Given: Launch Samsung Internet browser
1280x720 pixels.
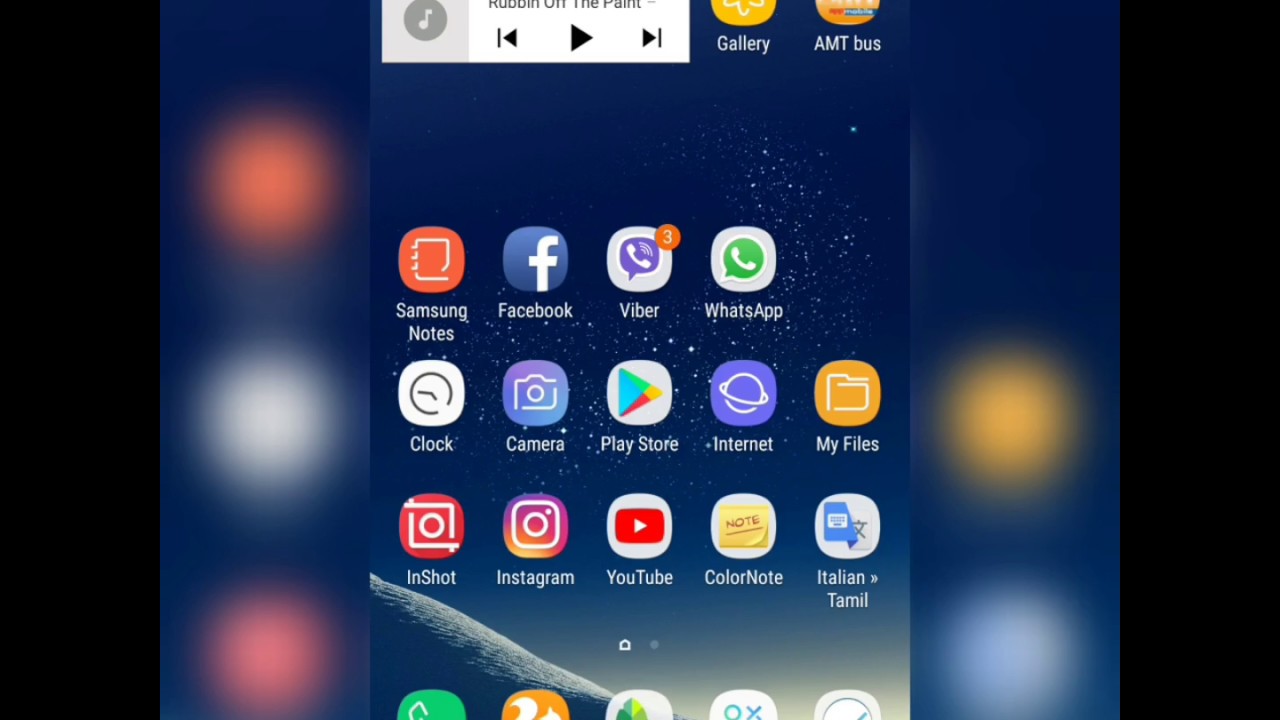Looking at the screenshot, I should click(x=743, y=394).
